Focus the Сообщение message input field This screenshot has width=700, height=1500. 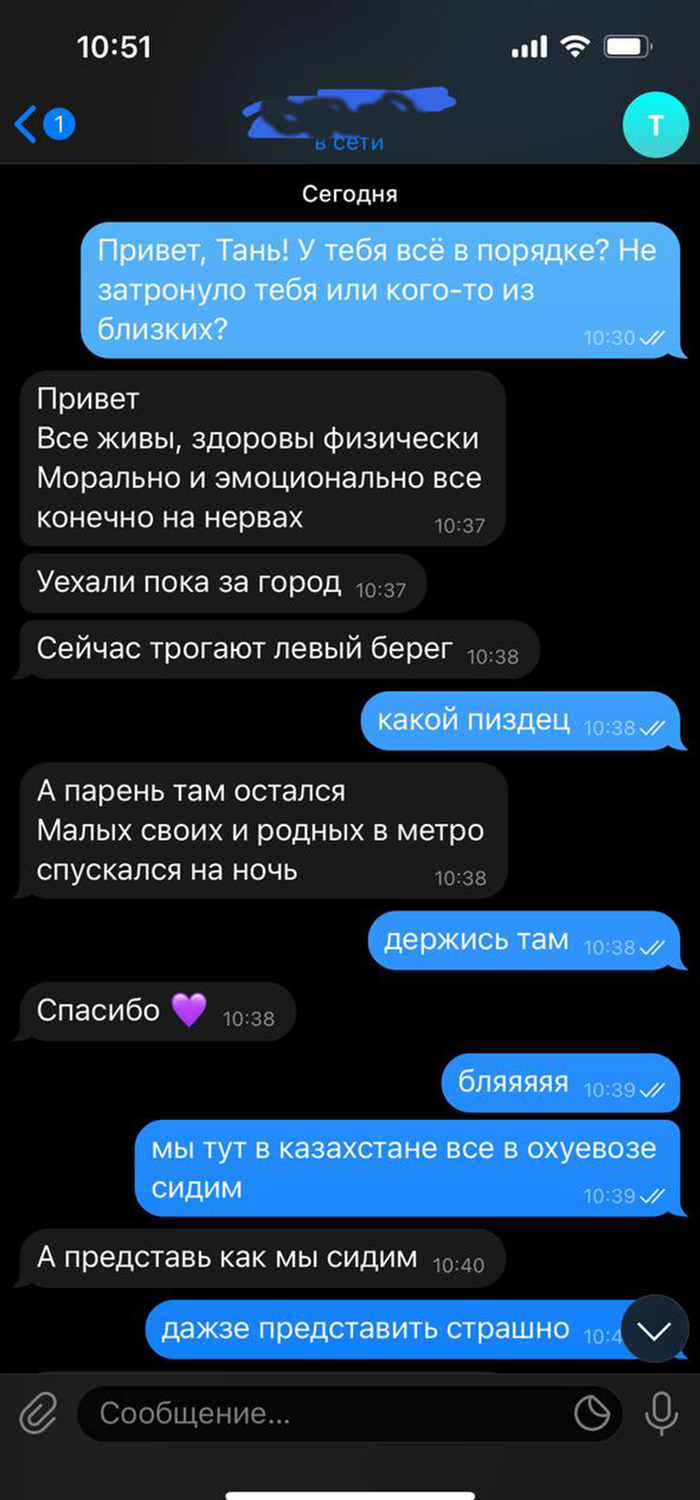tap(320, 1413)
